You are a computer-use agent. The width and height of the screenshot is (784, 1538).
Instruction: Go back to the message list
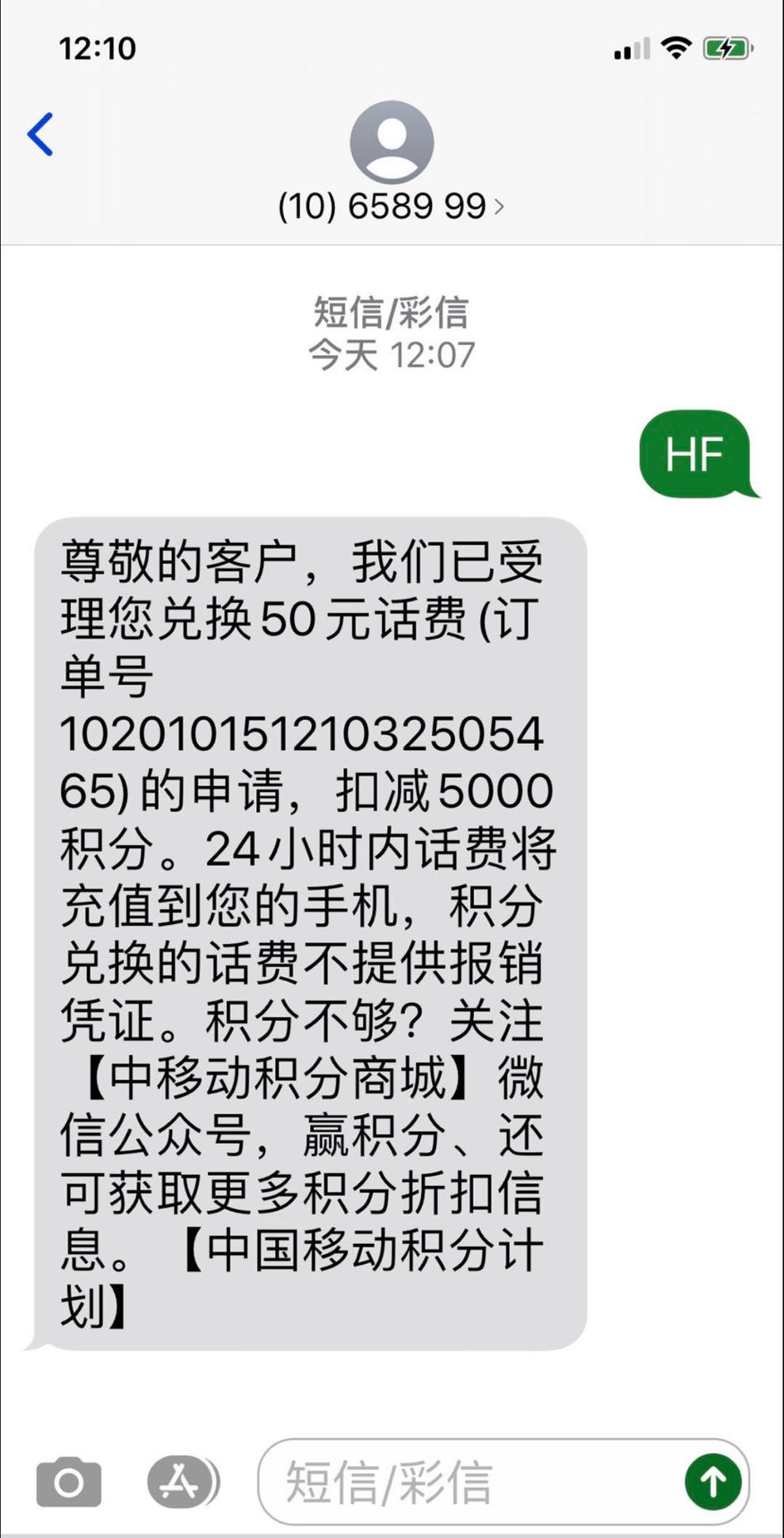click(x=40, y=134)
